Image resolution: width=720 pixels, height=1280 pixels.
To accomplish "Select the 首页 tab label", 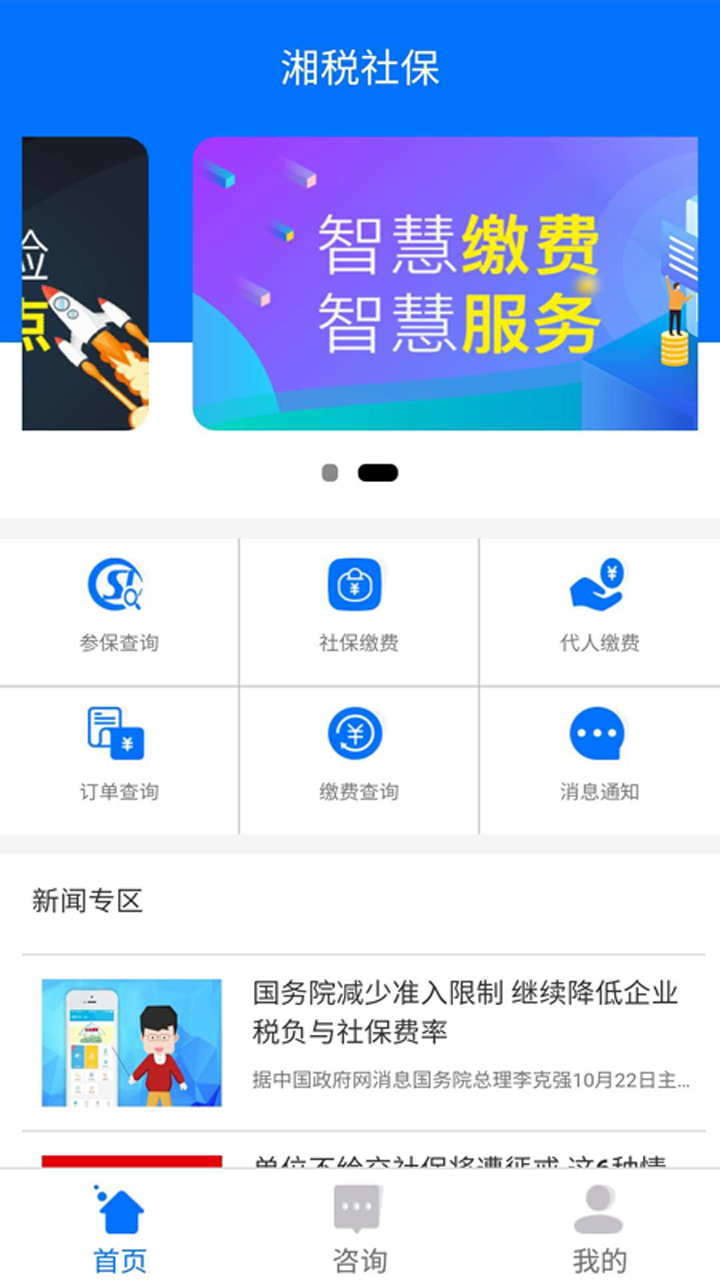I will pyautogui.click(x=118, y=1260).
